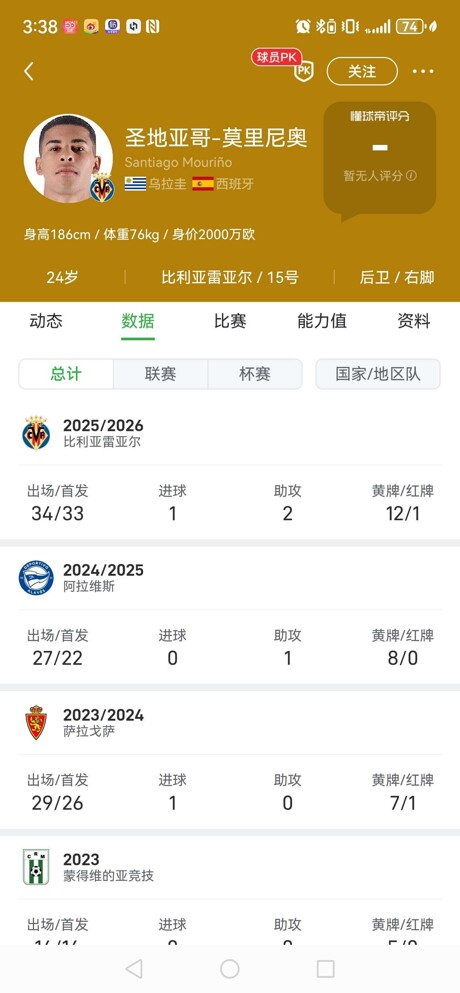Select the 数据 tab
460x993 pixels.
coord(137,321)
